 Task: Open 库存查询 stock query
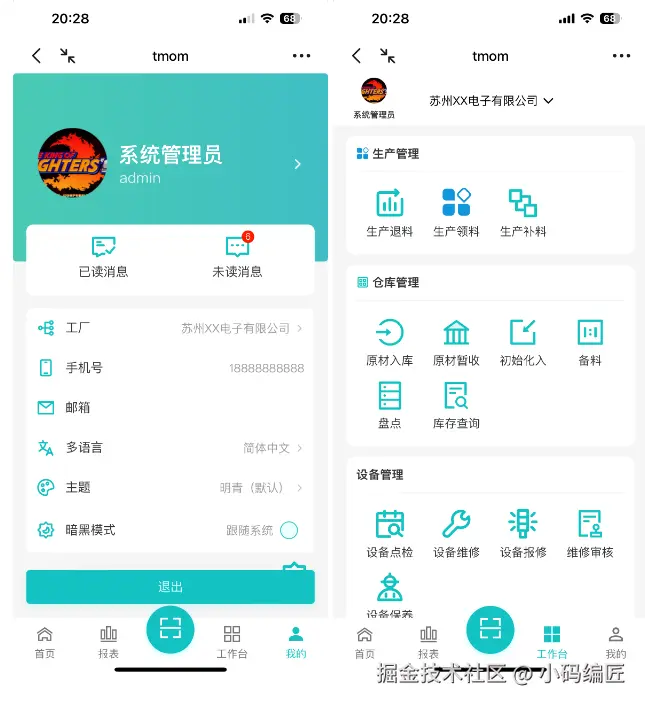(x=456, y=404)
